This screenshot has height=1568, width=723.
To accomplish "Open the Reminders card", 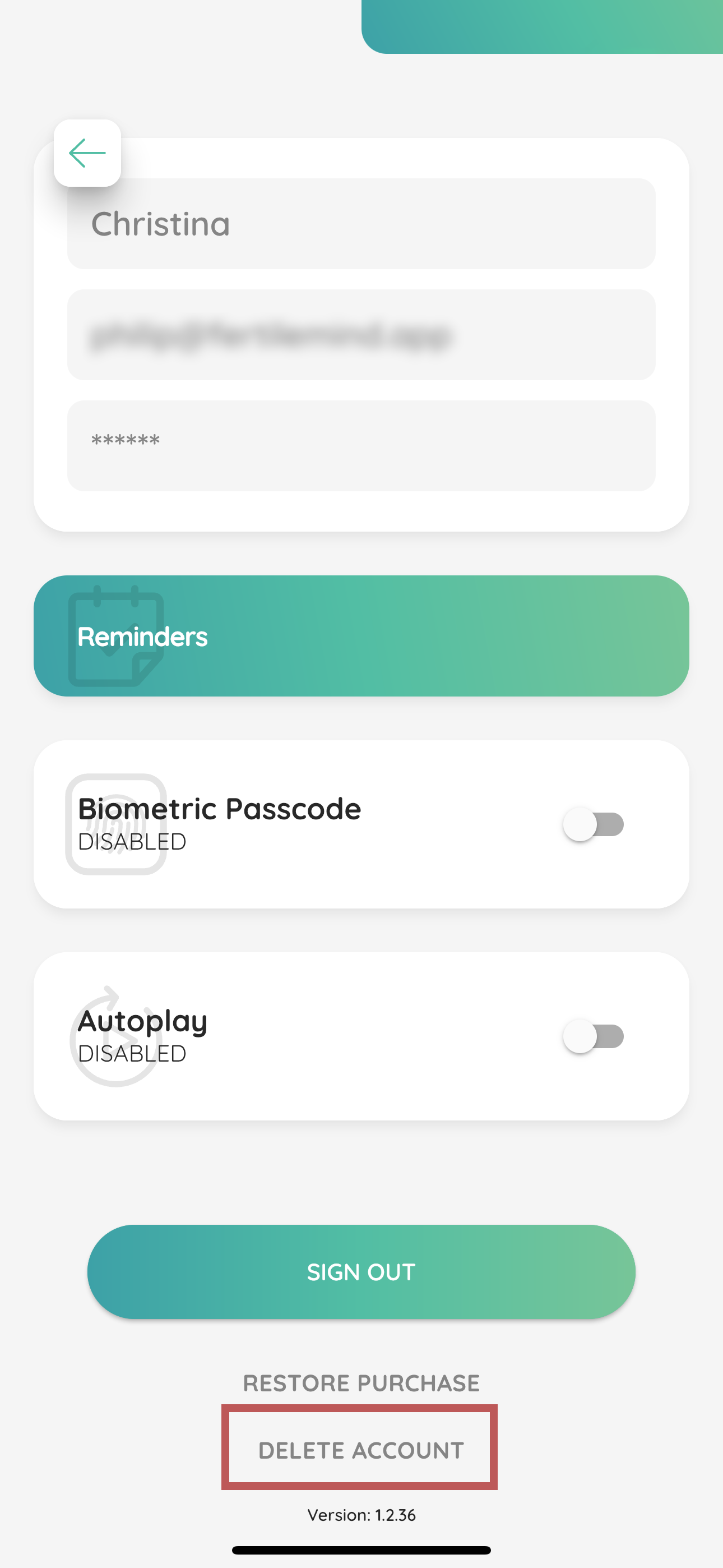I will point(361,635).
